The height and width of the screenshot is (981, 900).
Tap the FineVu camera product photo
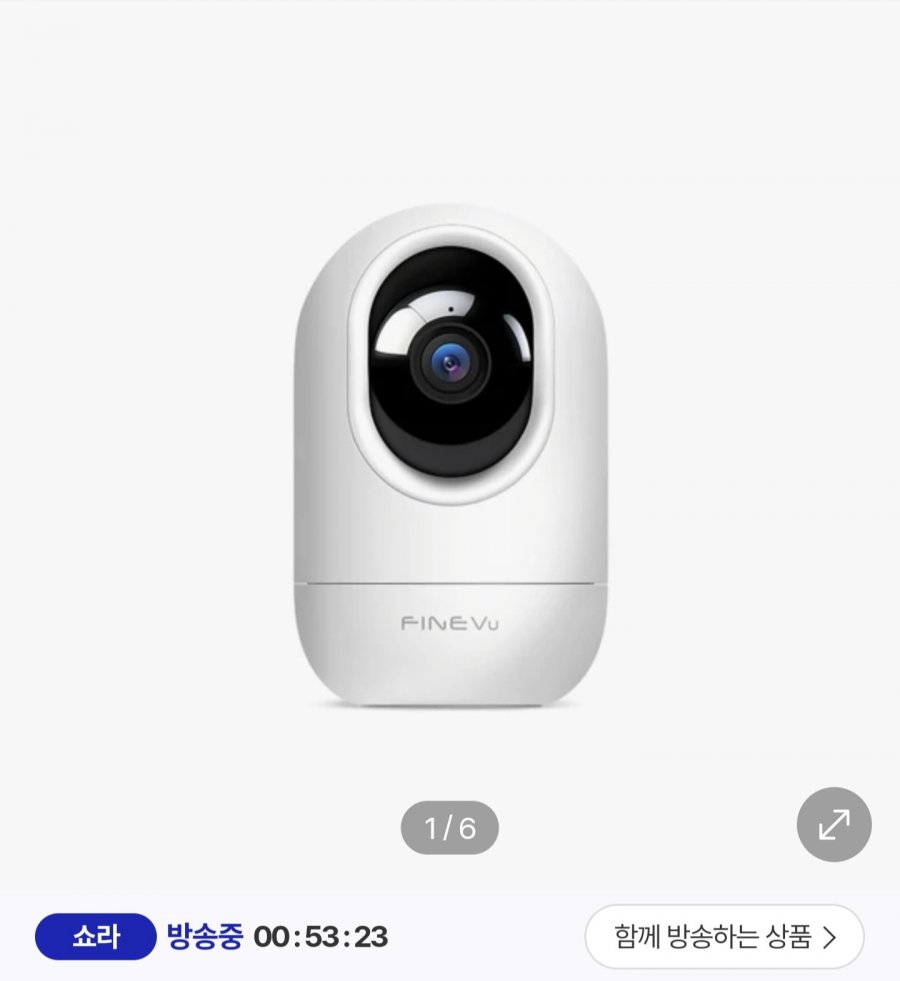450,450
